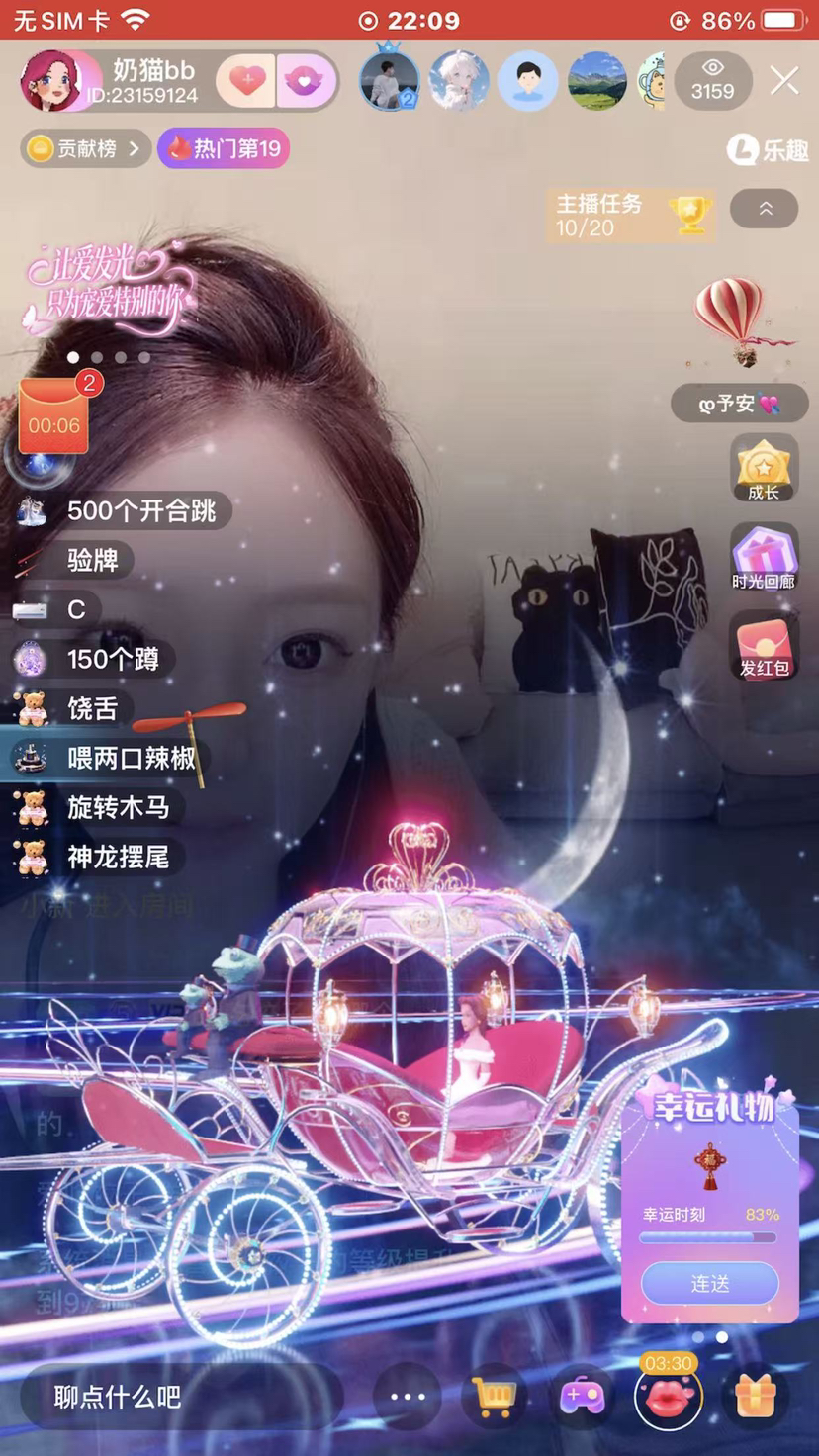The height and width of the screenshot is (1456, 819).
Task: Close the live stream room
Action: [x=784, y=81]
